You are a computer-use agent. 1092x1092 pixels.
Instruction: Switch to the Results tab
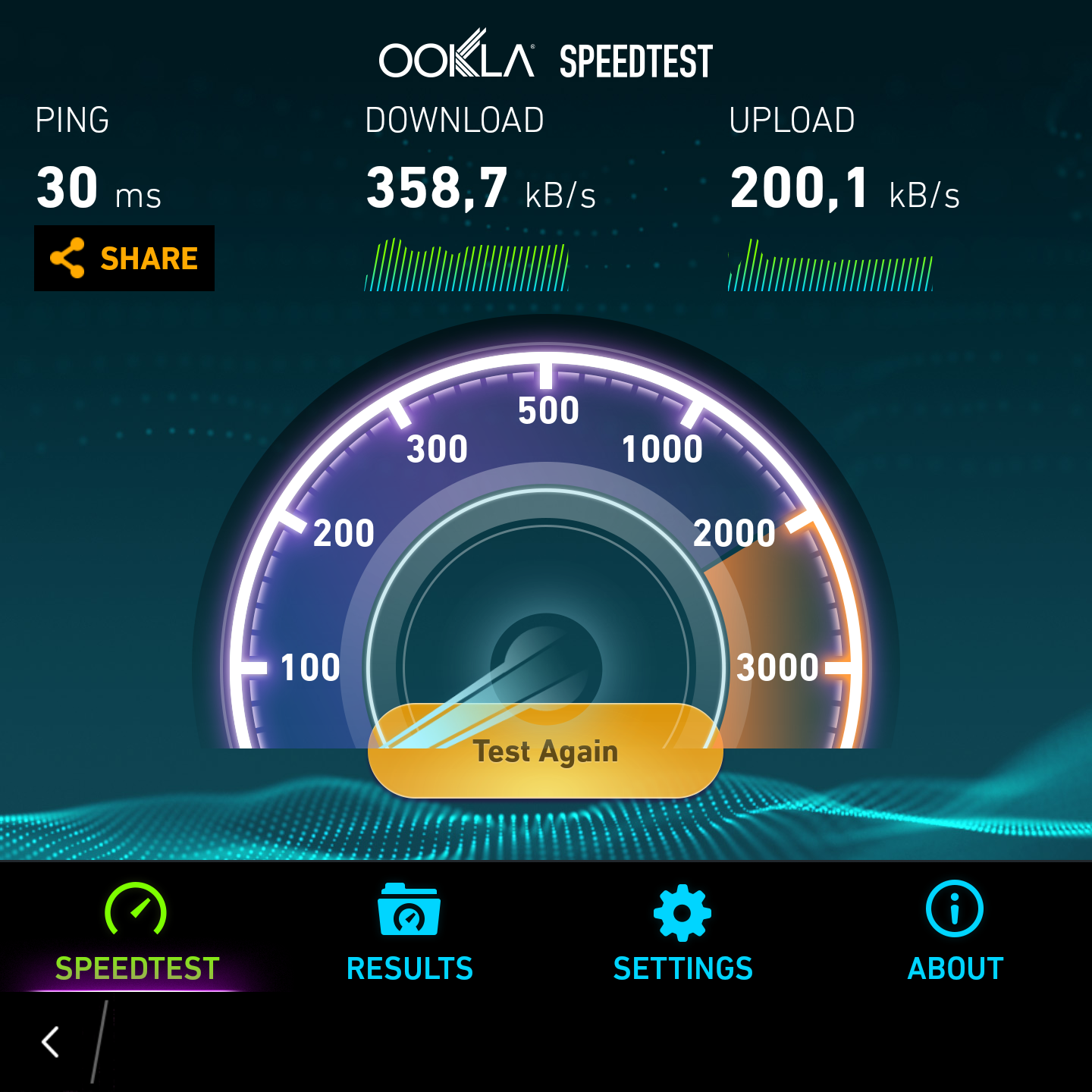[x=409, y=933]
